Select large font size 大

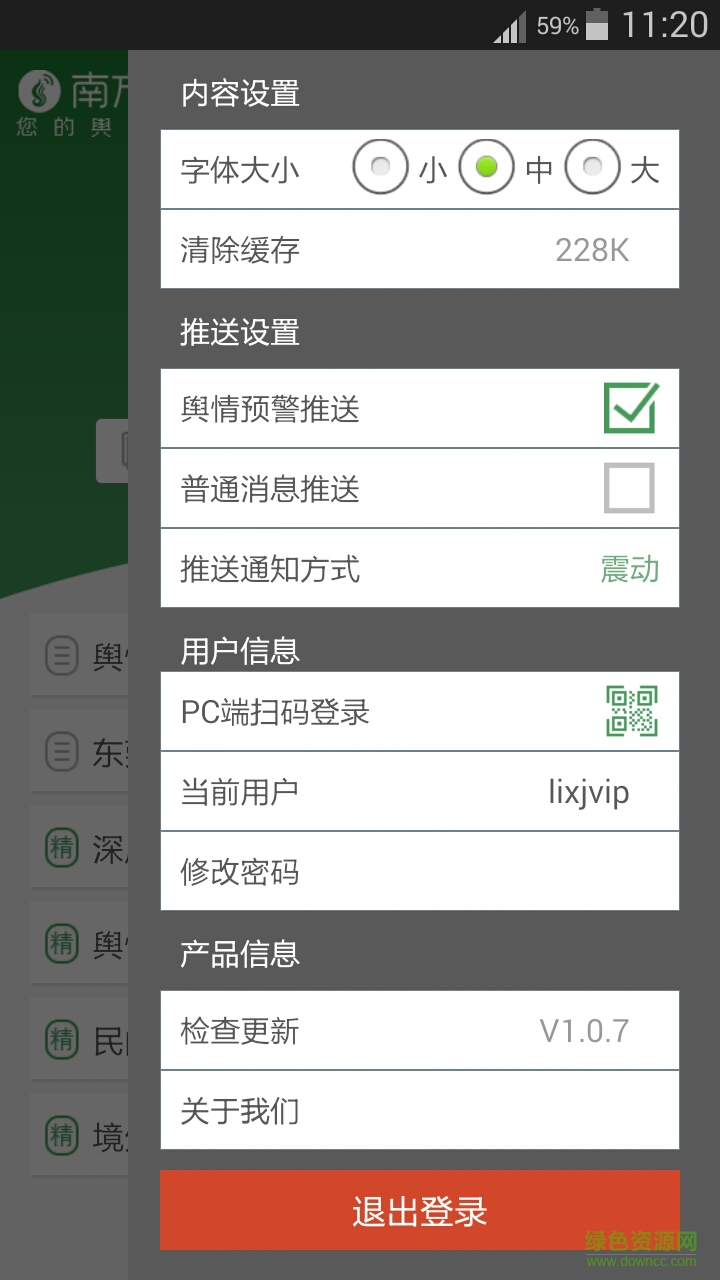pyautogui.click(x=593, y=168)
